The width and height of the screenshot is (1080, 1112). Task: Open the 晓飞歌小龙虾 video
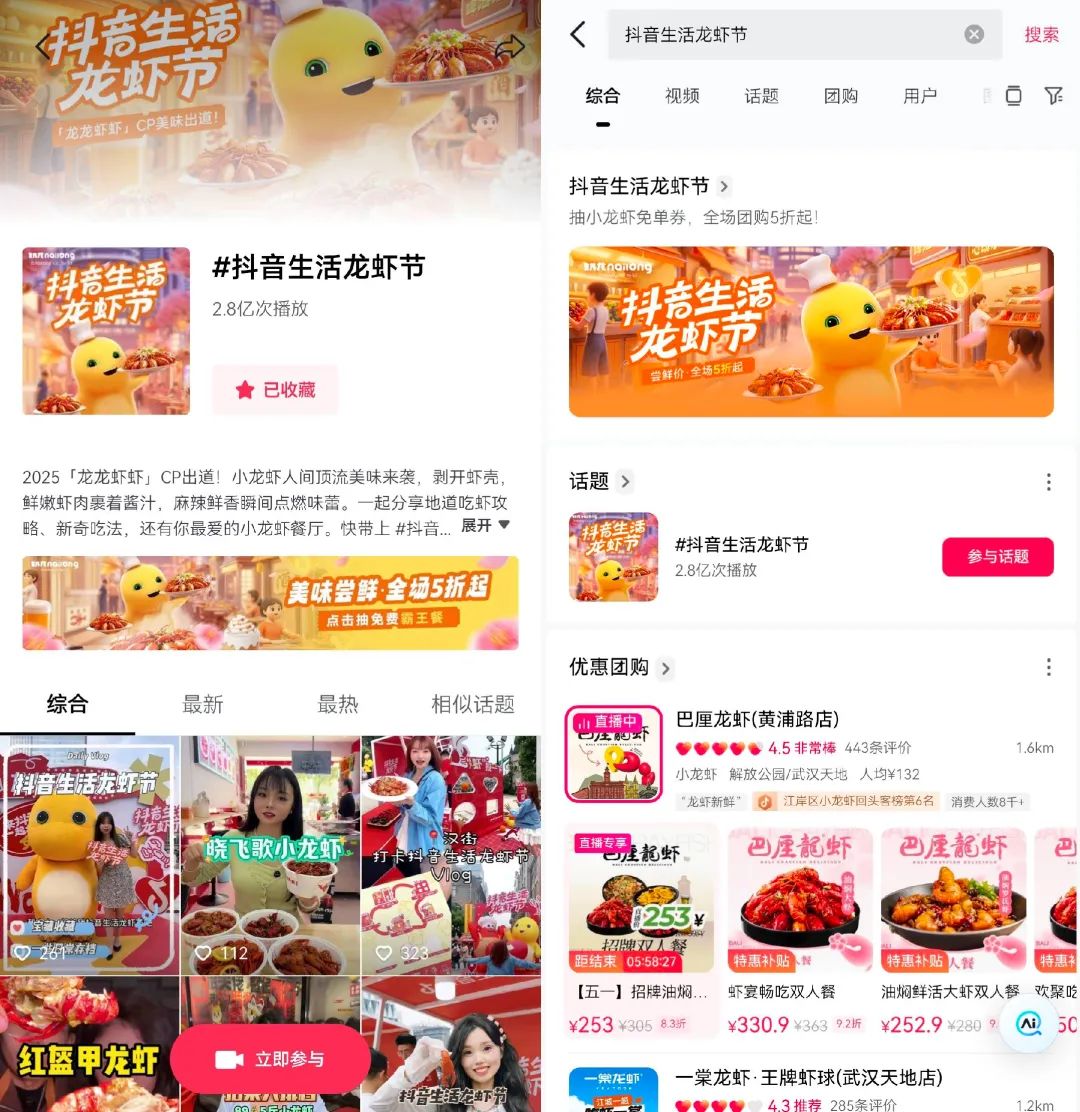[x=270, y=855]
